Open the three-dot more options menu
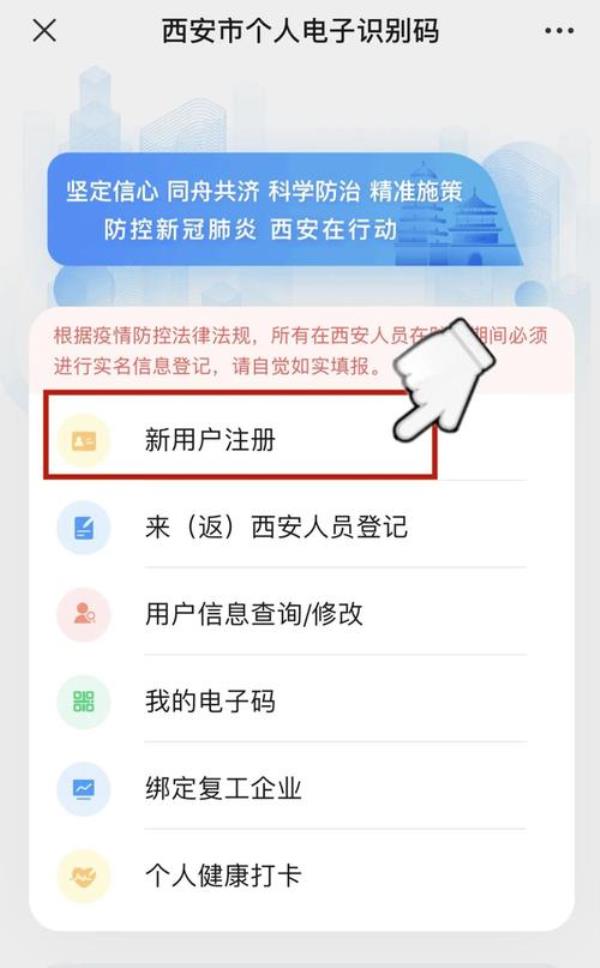The image size is (600, 968). pyautogui.click(x=559, y=31)
